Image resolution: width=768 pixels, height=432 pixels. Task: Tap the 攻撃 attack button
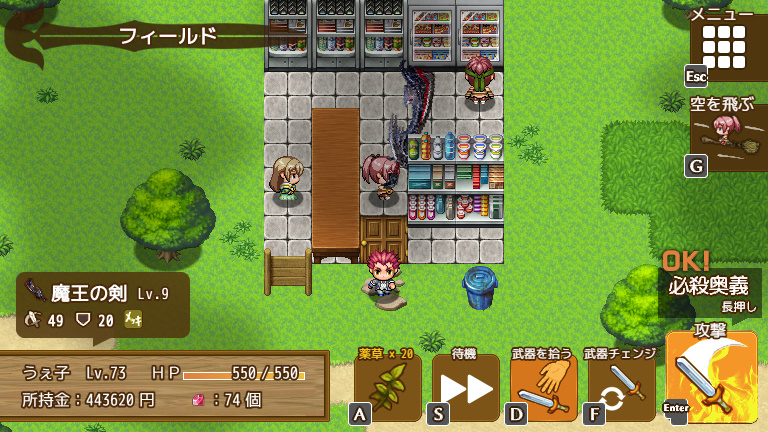pyautogui.click(x=711, y=376)
